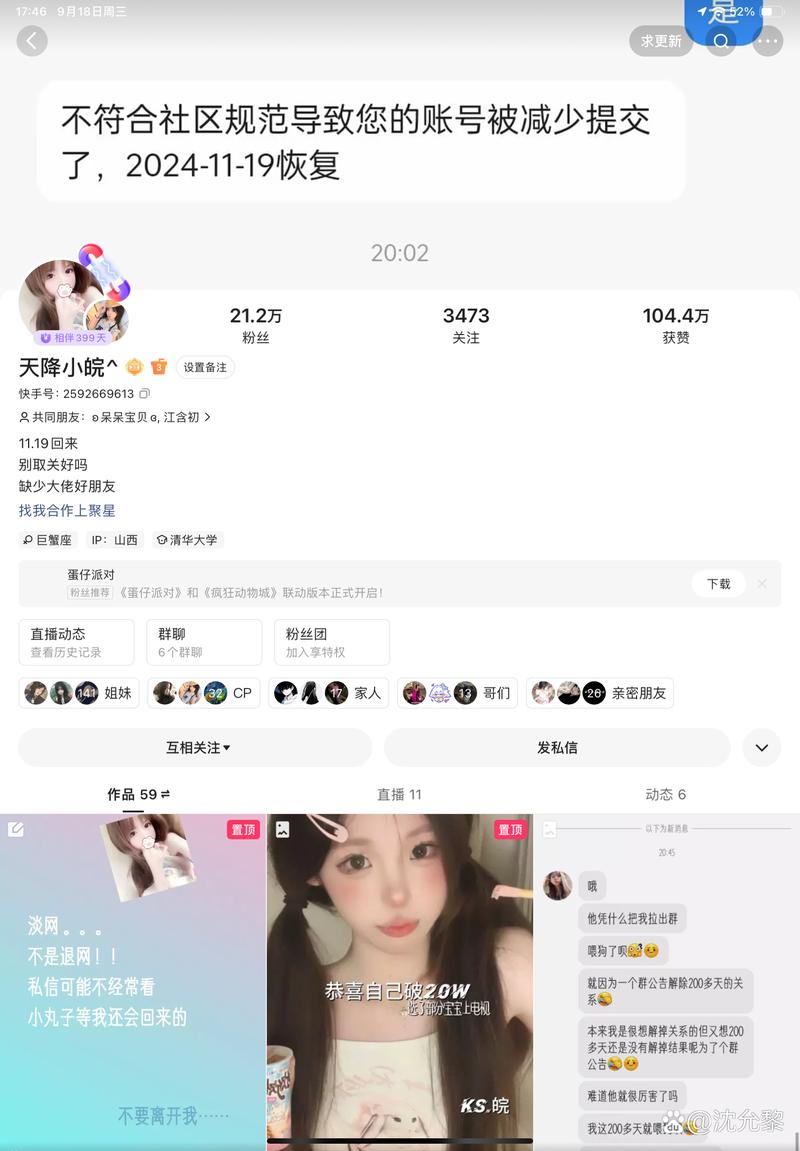Open the search icon in the top bar

tap(721, 41)
